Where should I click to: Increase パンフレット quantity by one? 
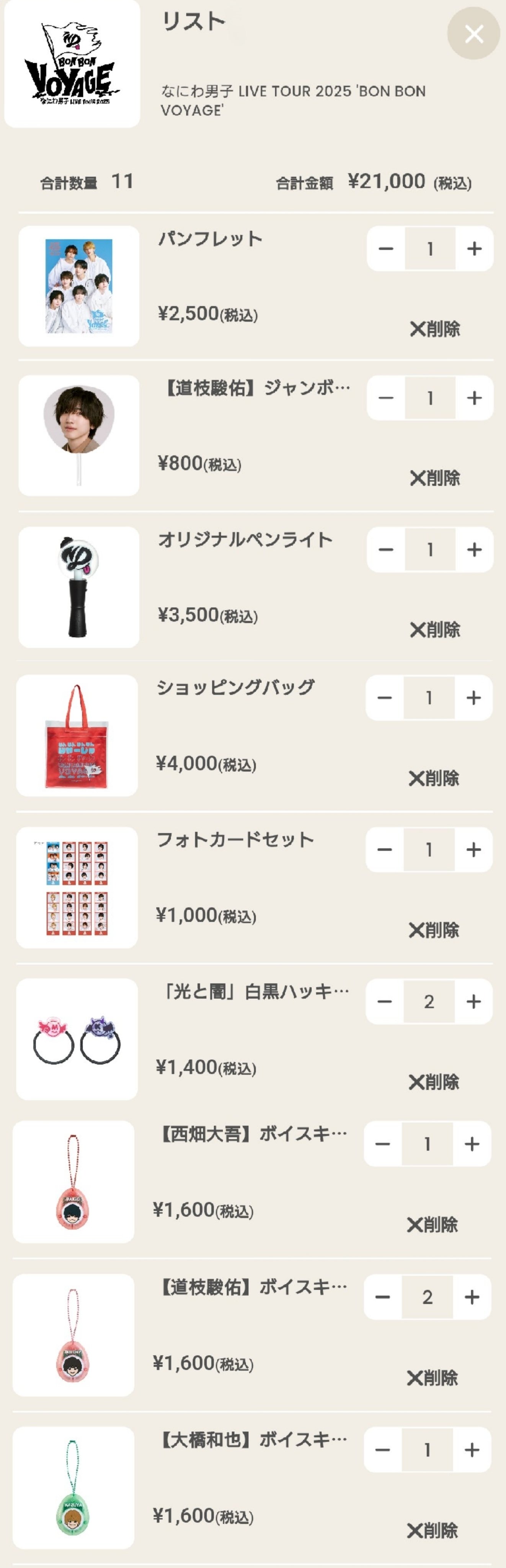474,248
